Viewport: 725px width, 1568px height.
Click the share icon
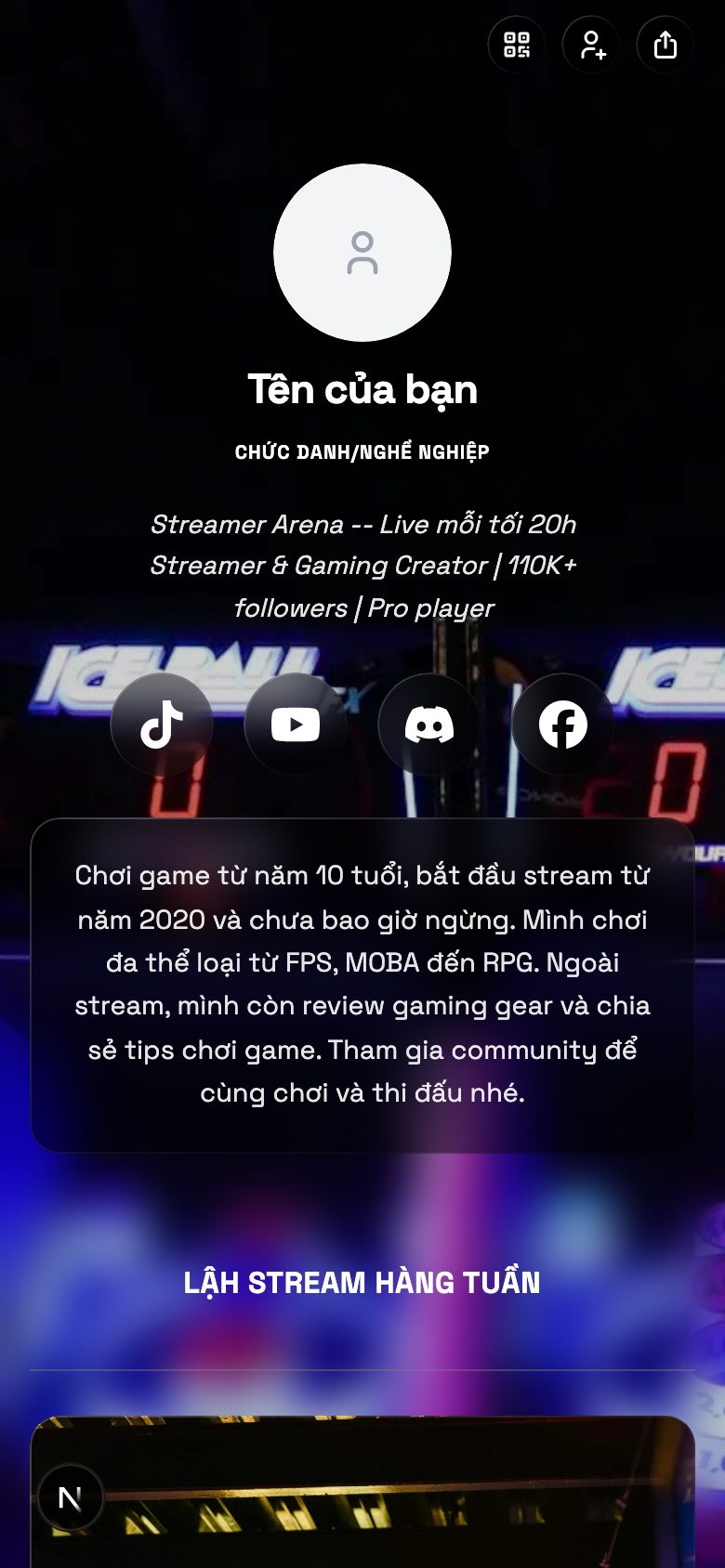point(664,45)
